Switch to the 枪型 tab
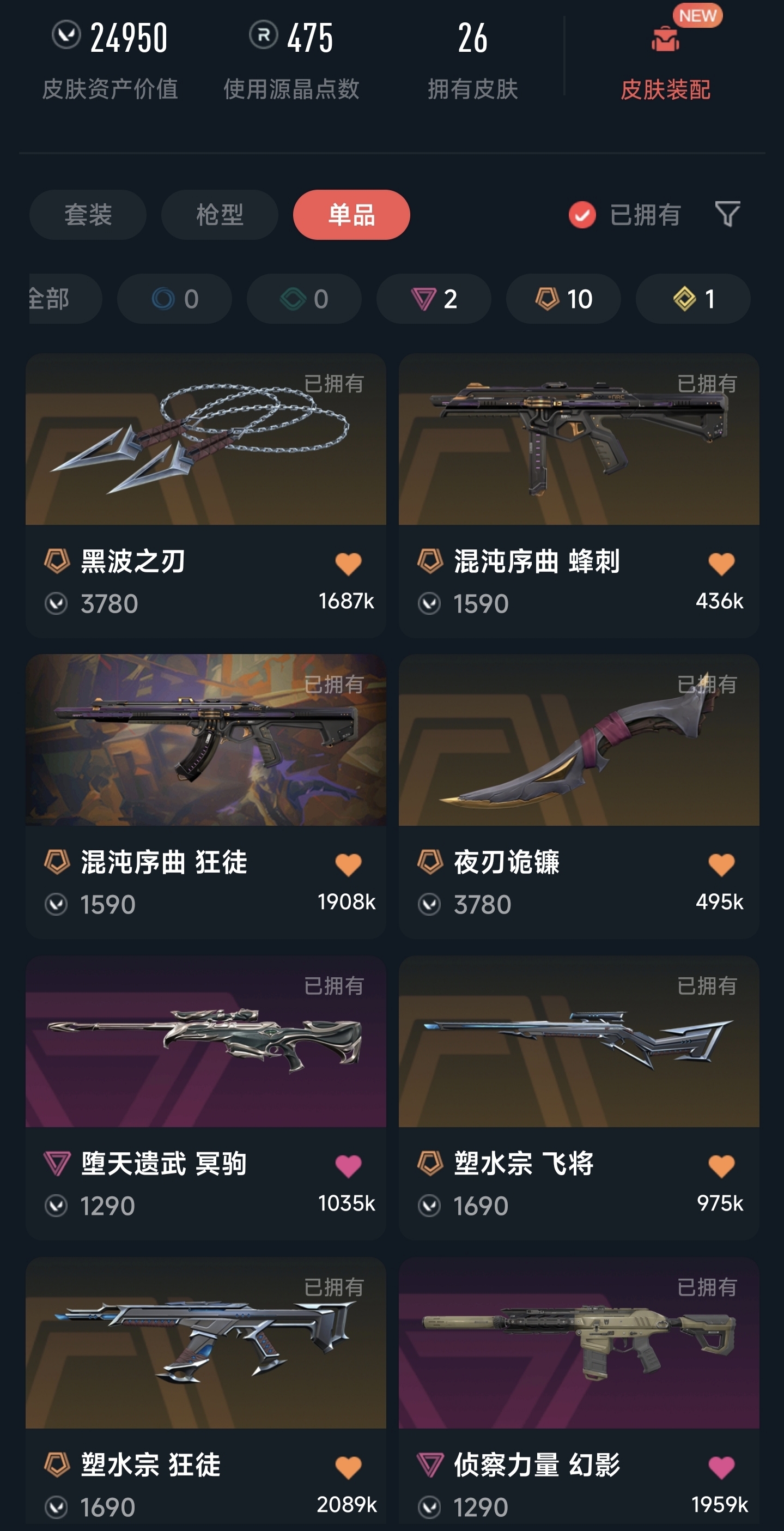This screenshot has width=784, height=1531. (220, 215)
